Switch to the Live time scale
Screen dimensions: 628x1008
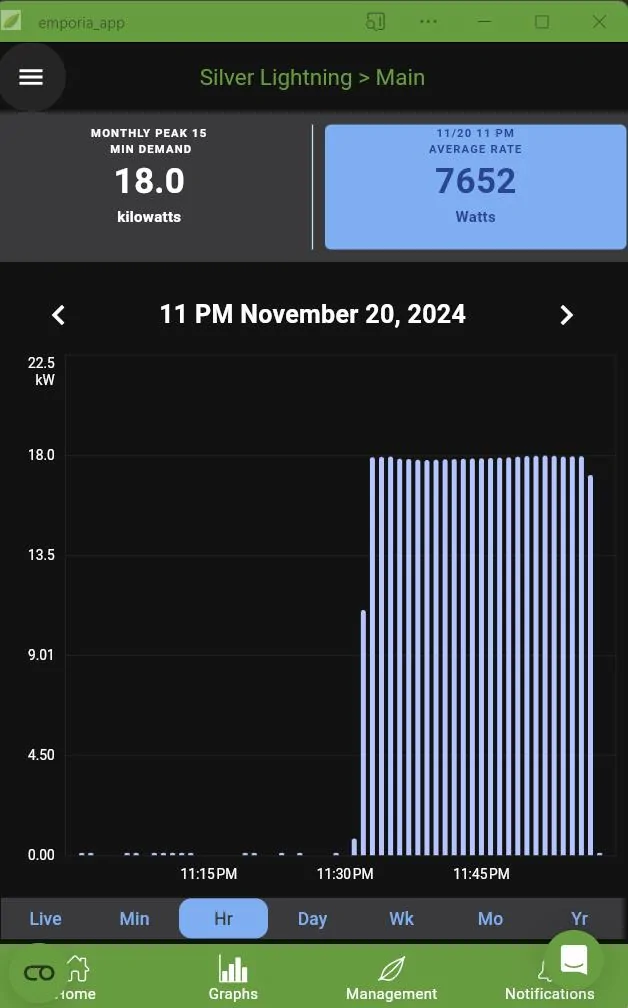(45, 918)
